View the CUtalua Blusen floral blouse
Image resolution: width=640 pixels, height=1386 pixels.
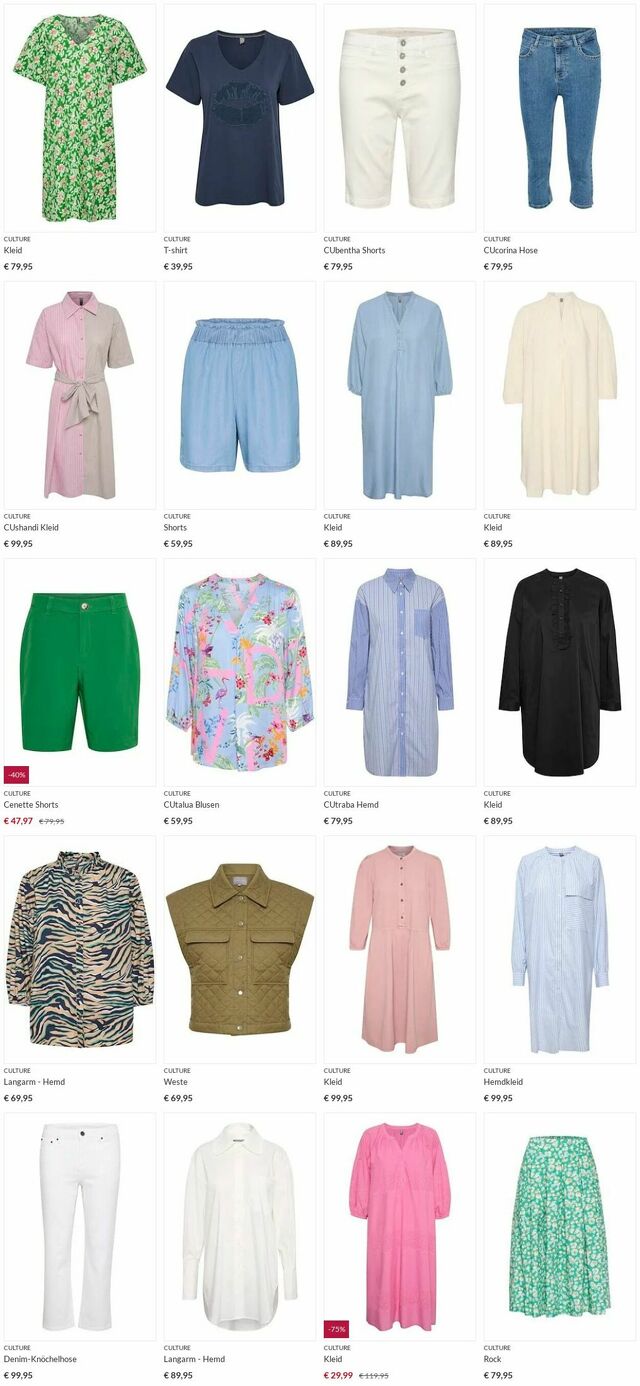[x=239, y=672]
